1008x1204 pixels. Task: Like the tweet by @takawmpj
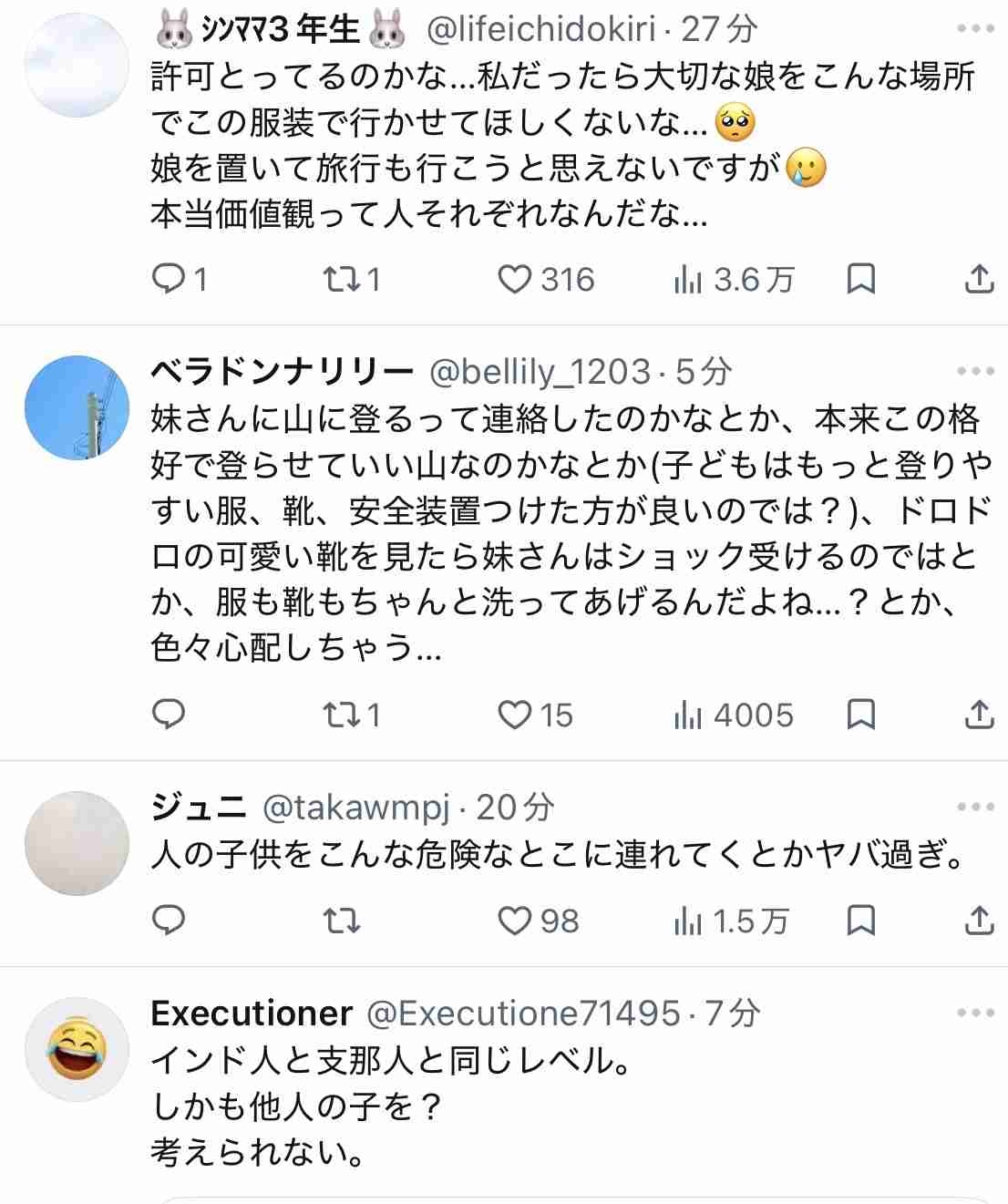515,921
